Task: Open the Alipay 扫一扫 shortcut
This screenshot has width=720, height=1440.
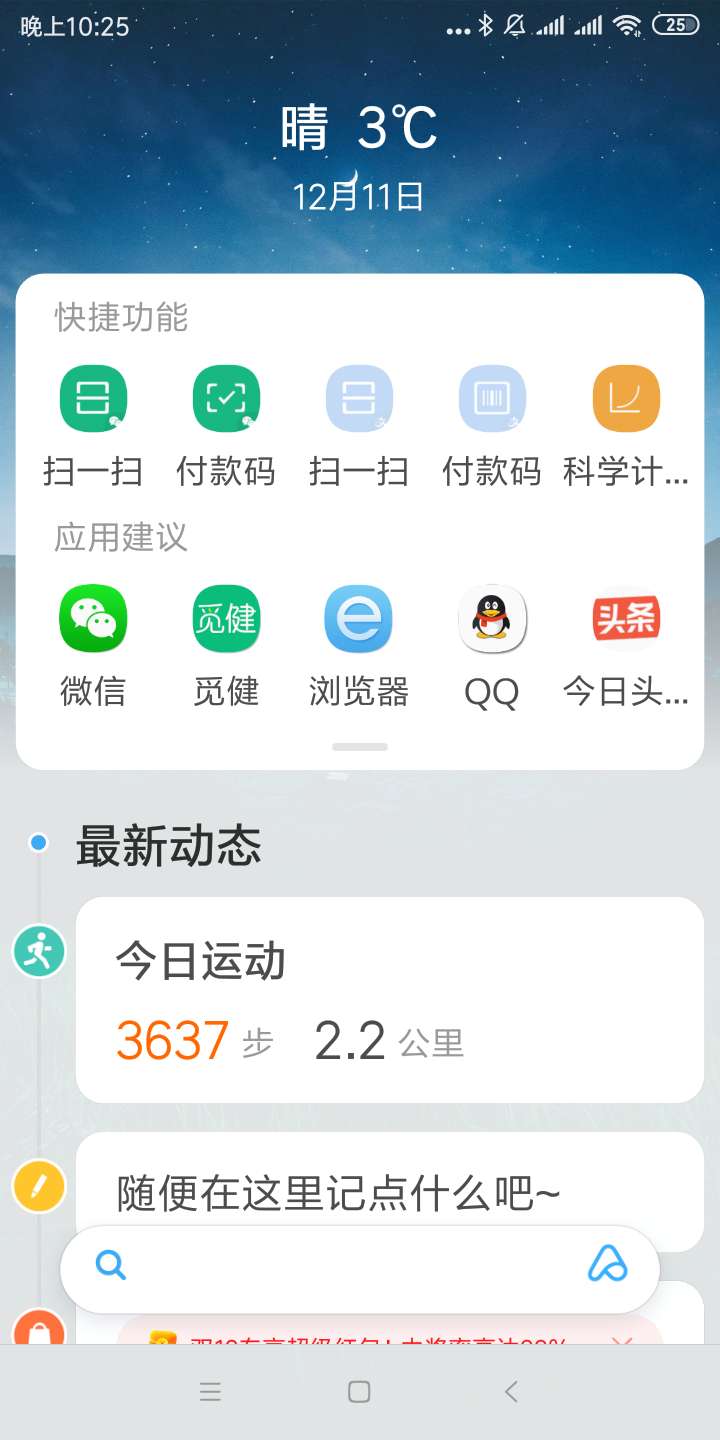Action: click(x=358, y=398)
